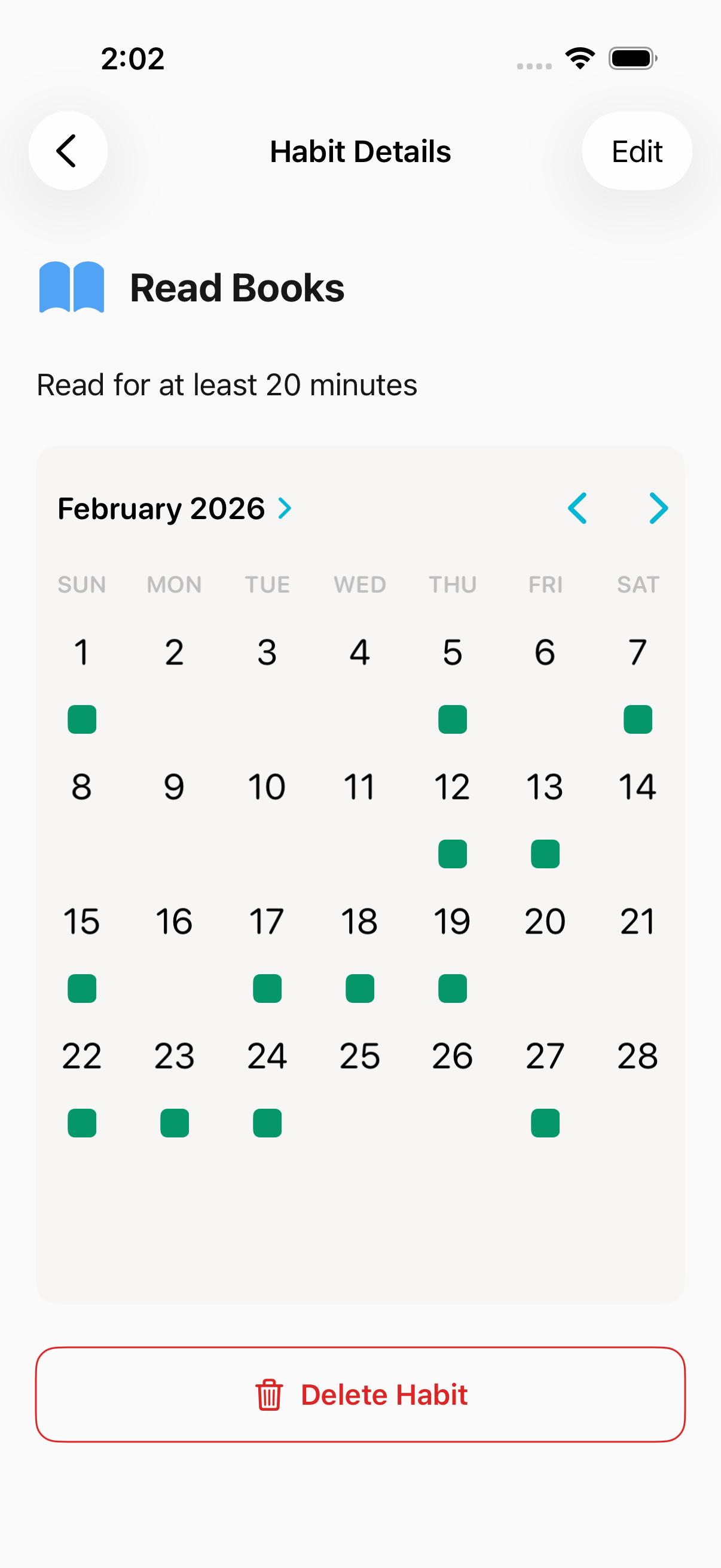Tap the cellular signal dots in the status bar
The width and height of the screenshot is (721, 1568).
[x=534, y=63]
